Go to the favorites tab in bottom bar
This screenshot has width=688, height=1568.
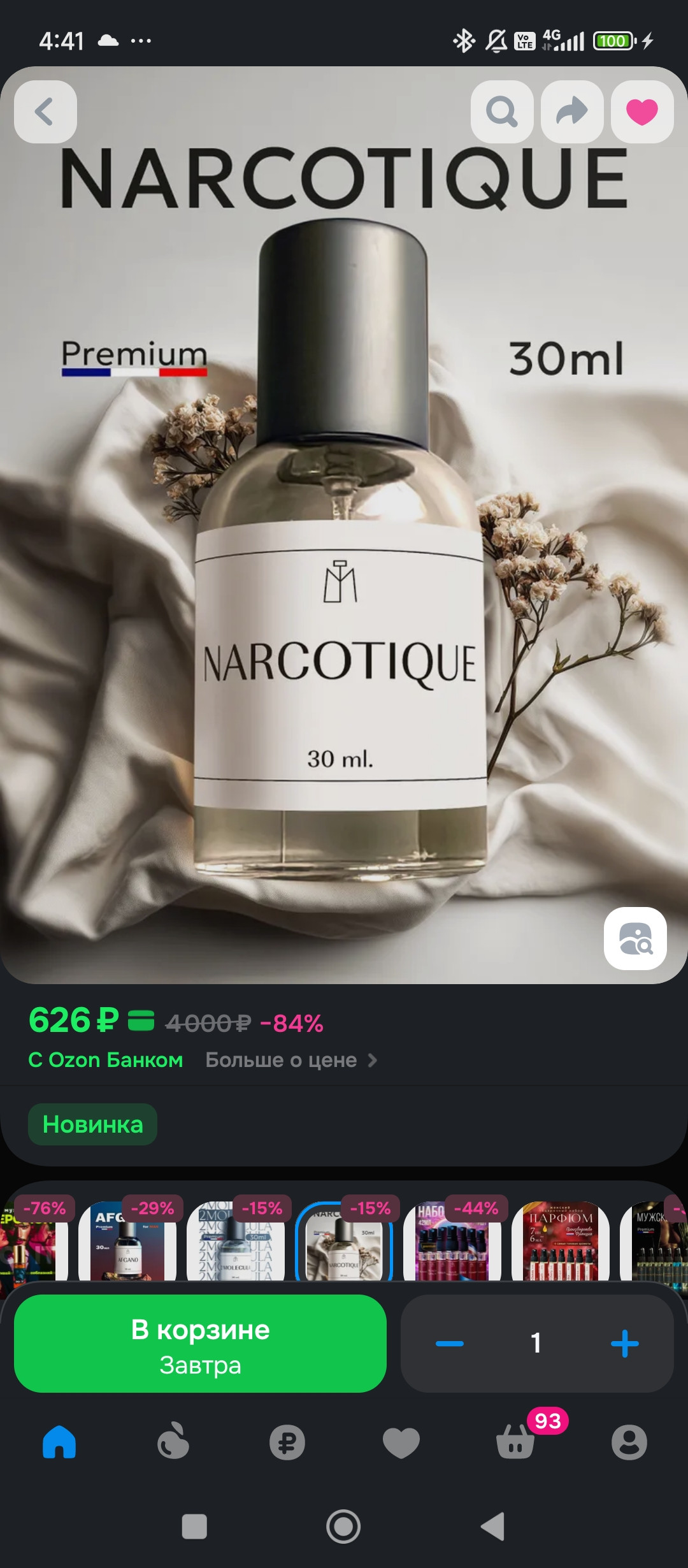pyautogui.click(x=401, y=1442)
